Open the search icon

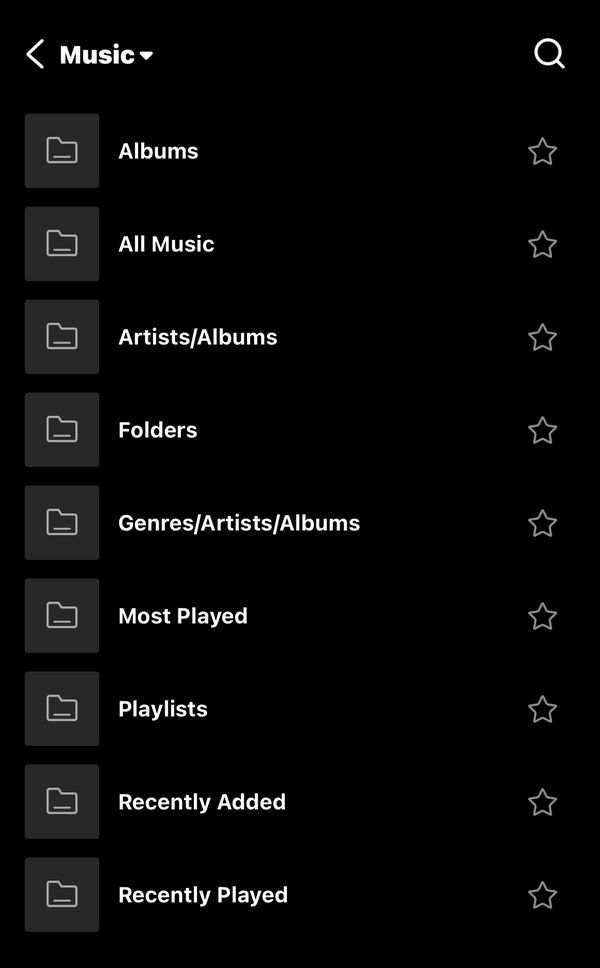(549, 54)
